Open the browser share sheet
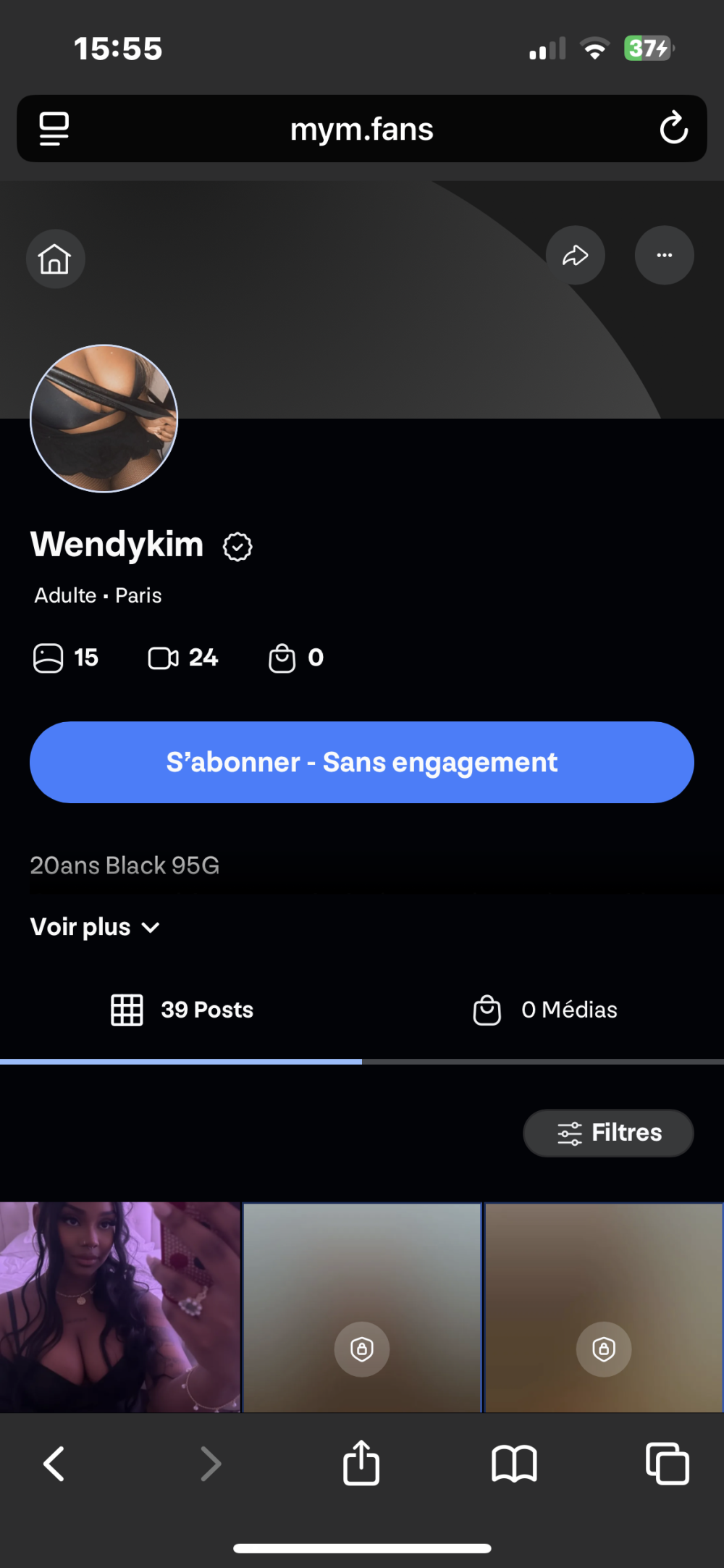This screenshot has width=724, height=1568. [361, 1464]
